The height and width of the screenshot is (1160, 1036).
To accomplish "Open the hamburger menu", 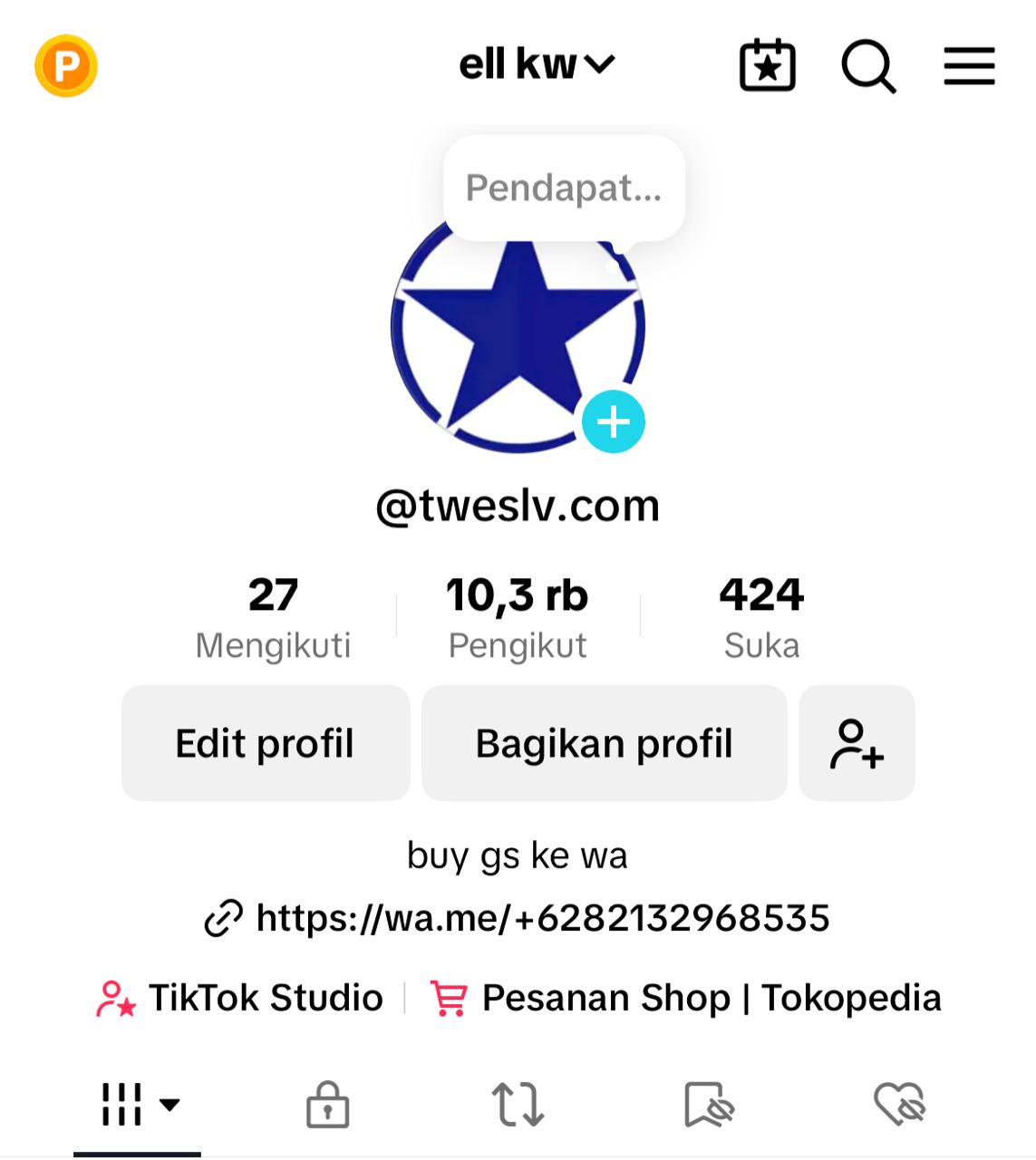I will click(x=969, y=66).
